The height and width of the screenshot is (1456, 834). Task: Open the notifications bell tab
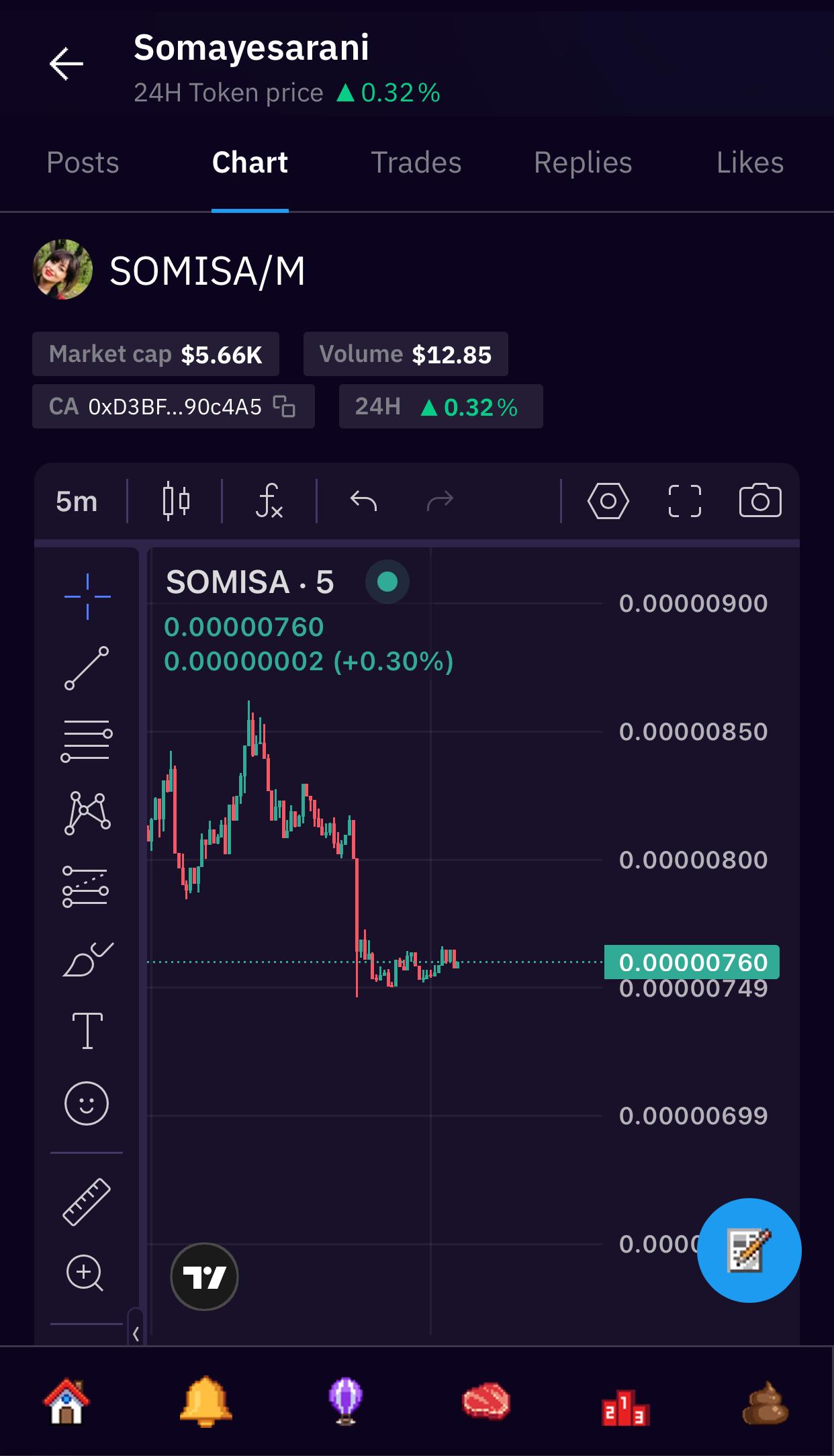pos(205,1402)
